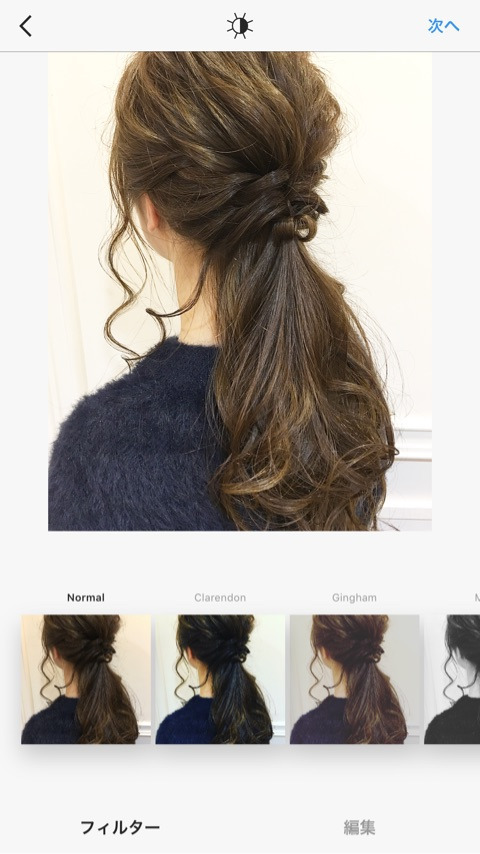The image size is (480, 854).
Task: Switch to the フィルター tab
Action: coord(120,827)
